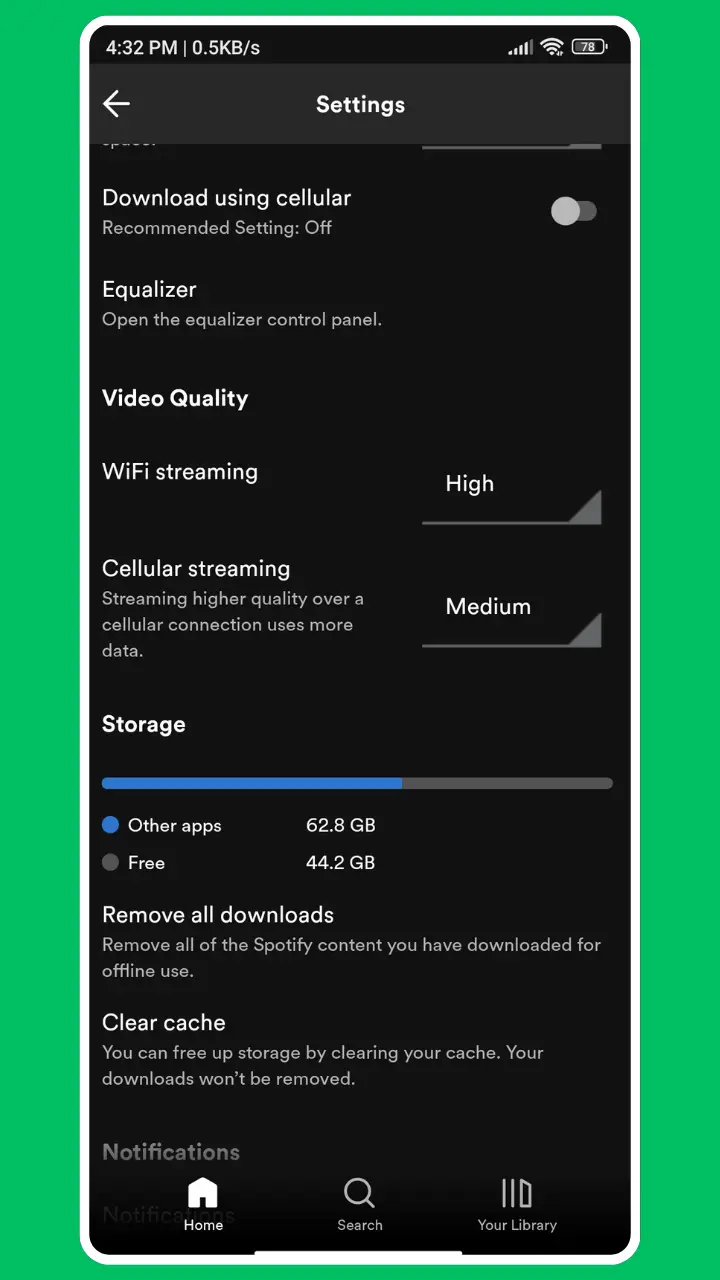Screen dimensions: 720x1280
Task: Open the Your Library tab
Action: pos(517,1204)
